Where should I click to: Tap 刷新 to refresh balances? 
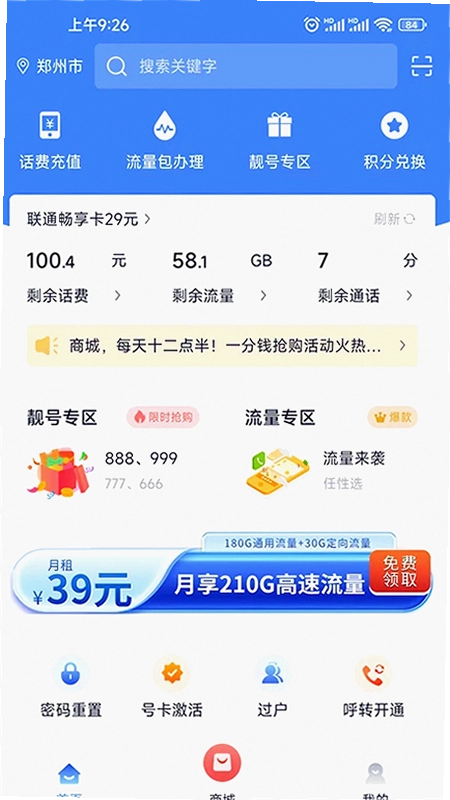coord(394,219)
